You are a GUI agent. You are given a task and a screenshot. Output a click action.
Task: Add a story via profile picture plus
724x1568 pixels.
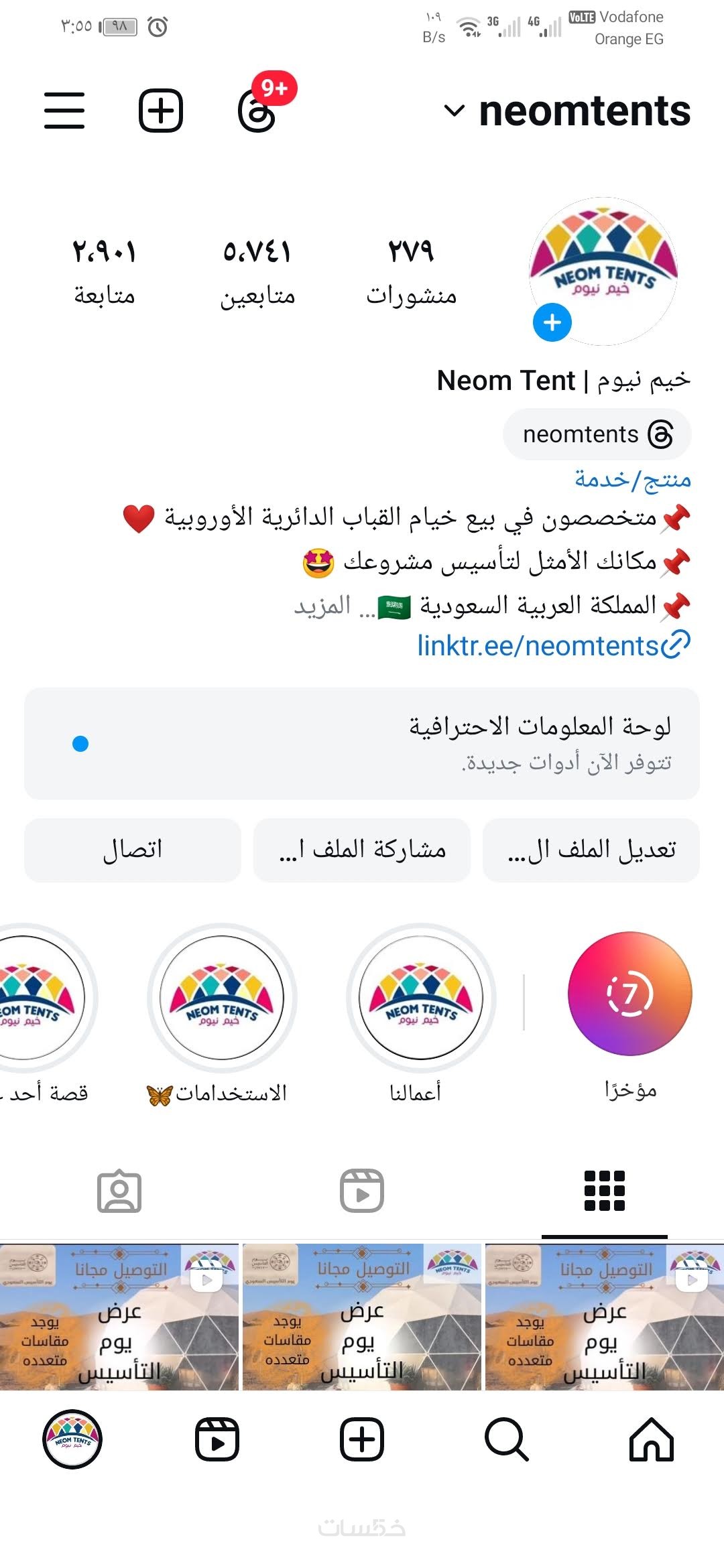pyautogui.click(x=552, y=322)
